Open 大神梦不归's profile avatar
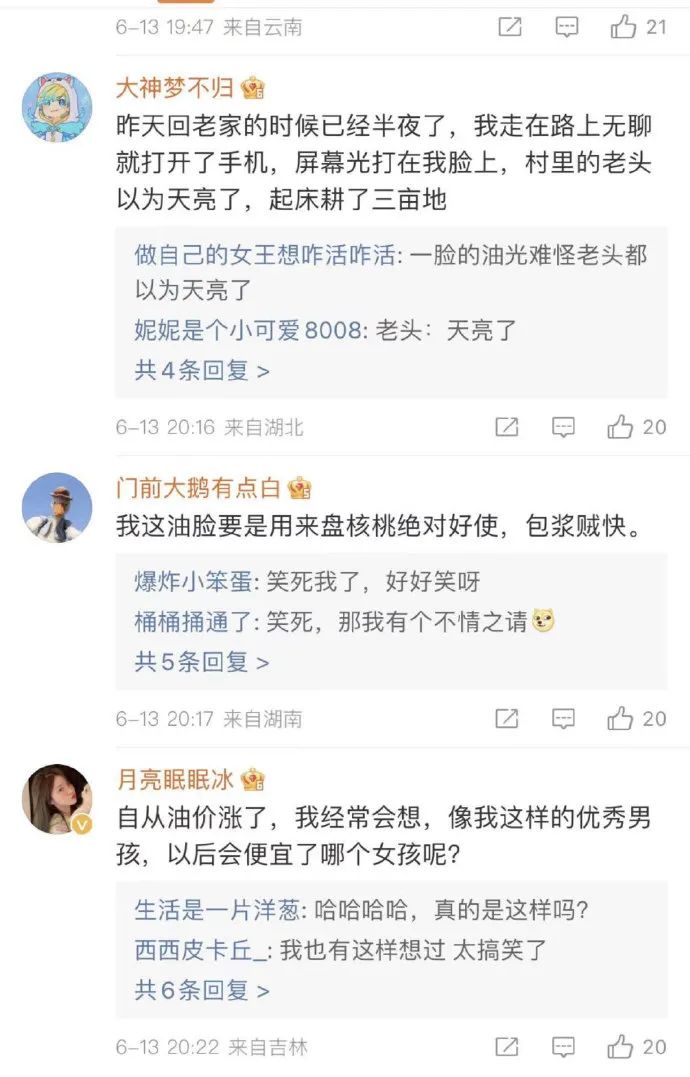690x1077 pixels. click(57, 105)
